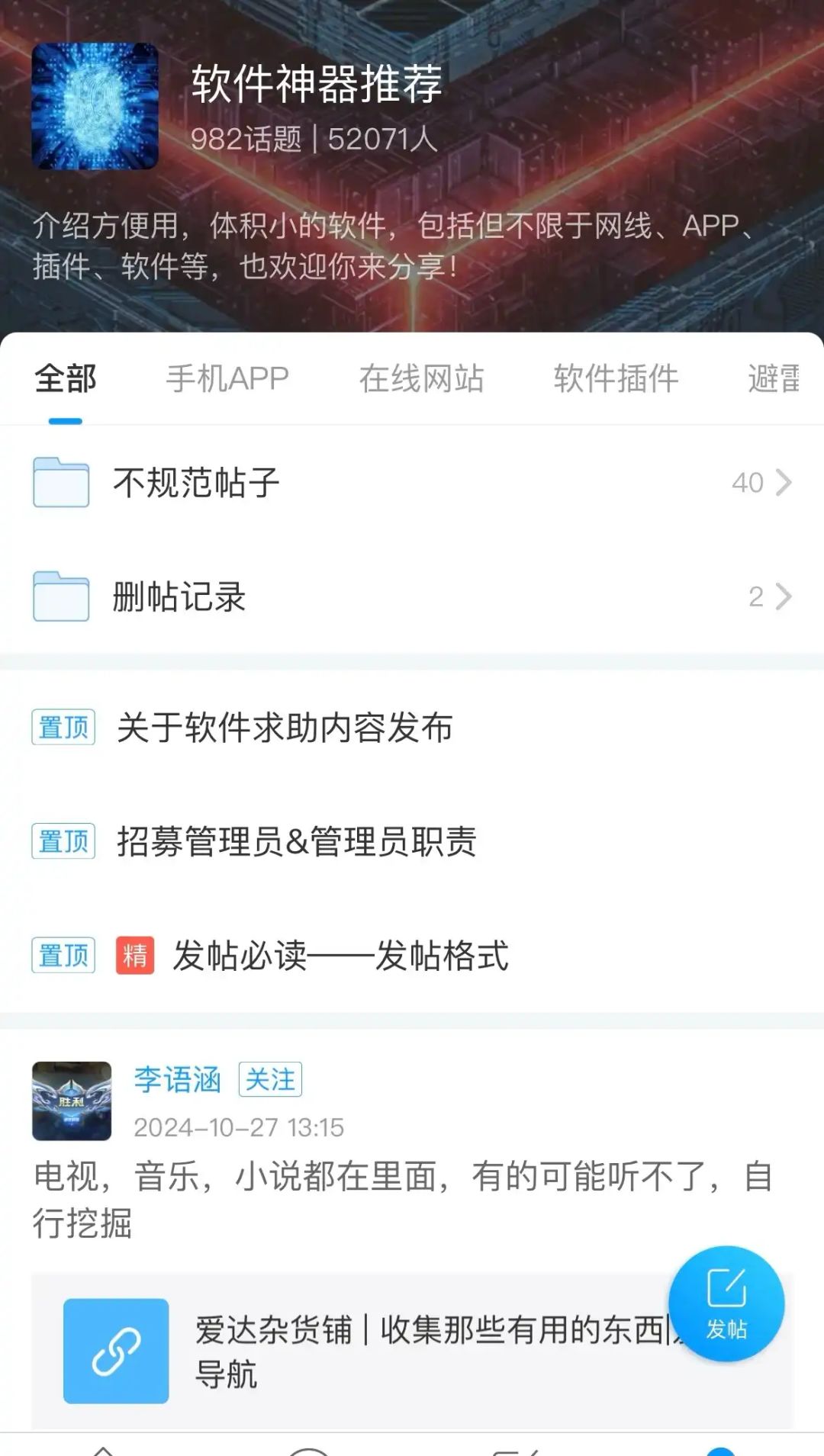Open the 软件神器推荐 group avatar
The image size is (824, 1456).
pos(95,108)
